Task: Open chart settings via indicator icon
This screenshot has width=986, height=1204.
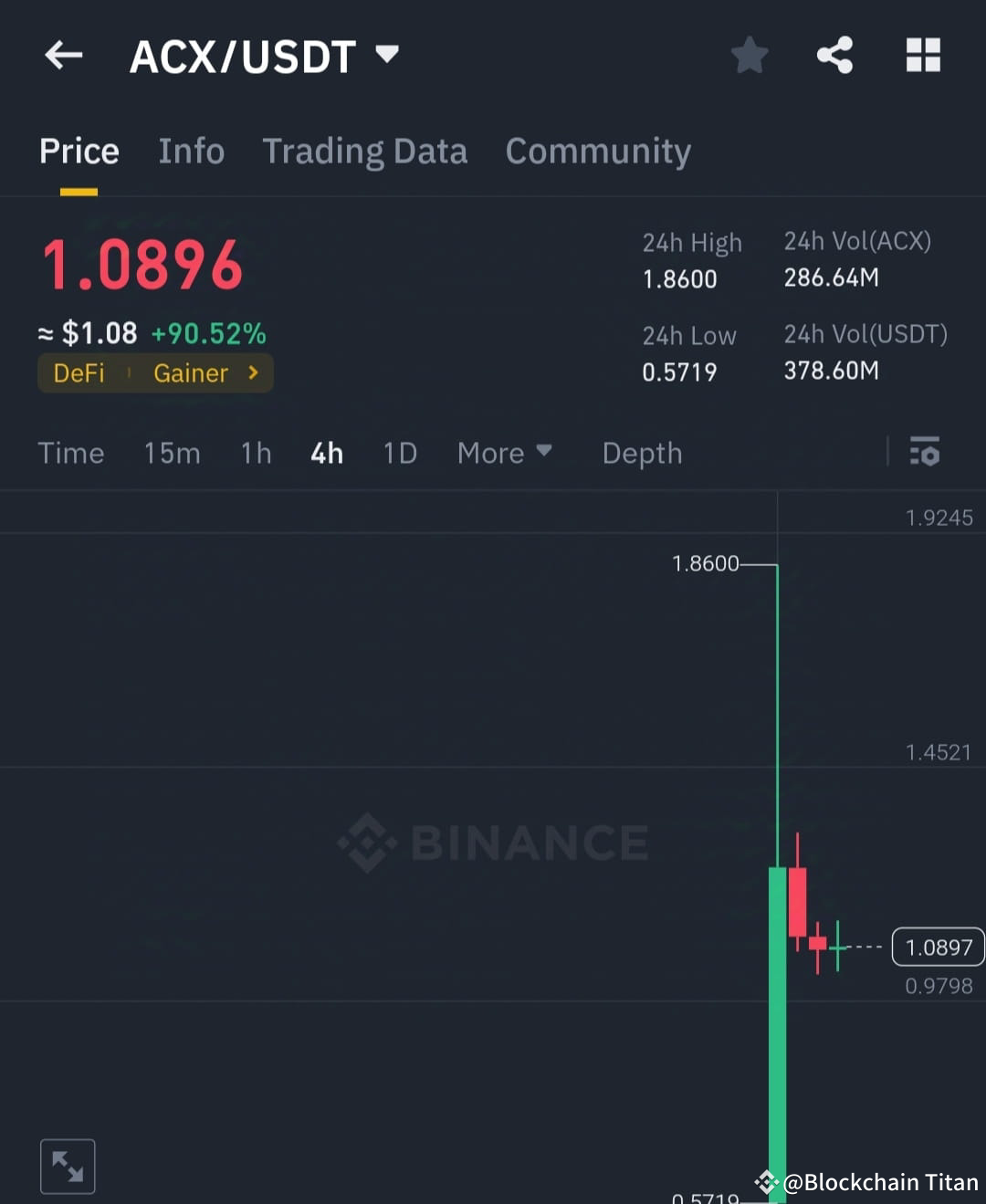Action: tap(925, 453)
